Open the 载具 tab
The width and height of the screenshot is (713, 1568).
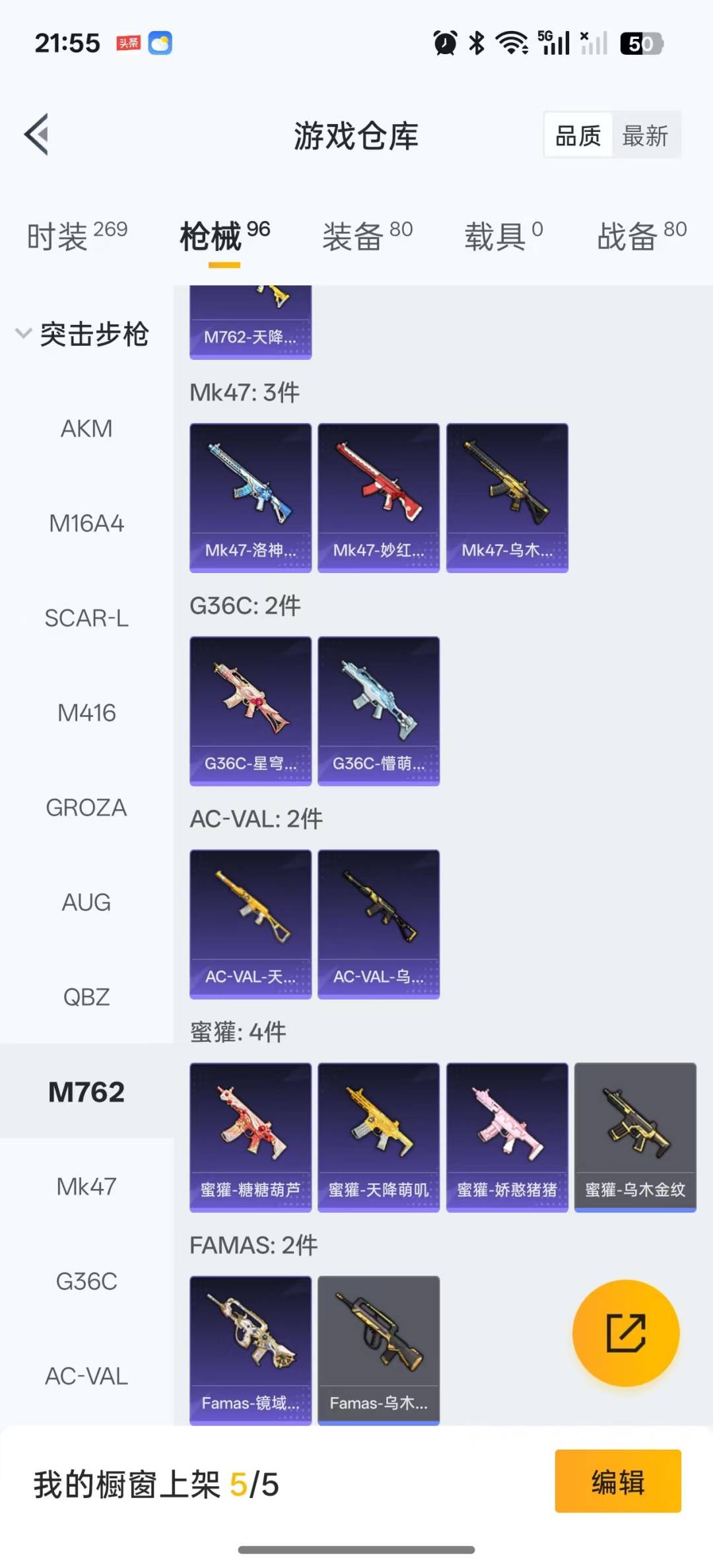(x=503, y=236)
